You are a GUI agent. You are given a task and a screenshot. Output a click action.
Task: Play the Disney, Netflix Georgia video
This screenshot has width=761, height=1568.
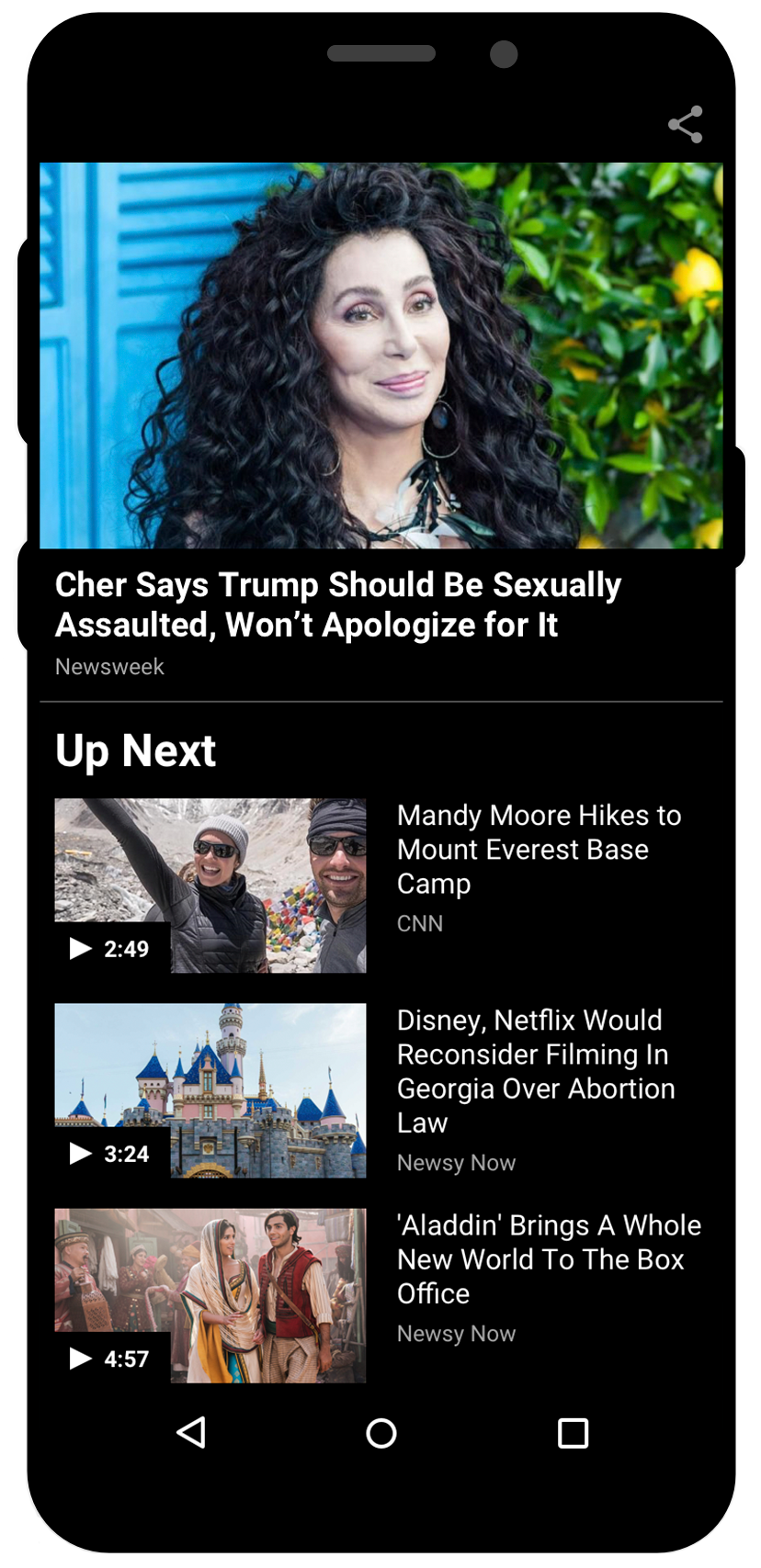210,1090
